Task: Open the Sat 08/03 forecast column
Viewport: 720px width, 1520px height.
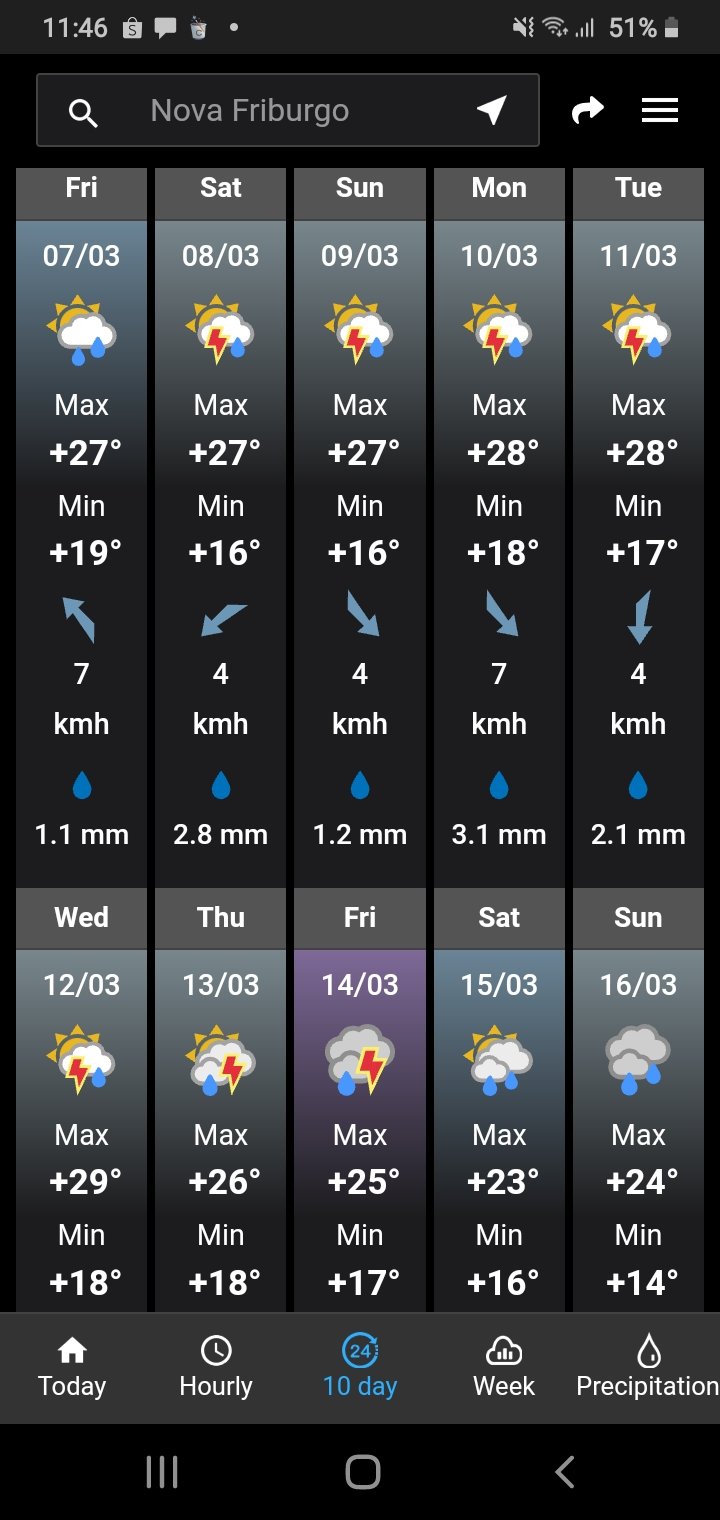Action: coord(220,525)
